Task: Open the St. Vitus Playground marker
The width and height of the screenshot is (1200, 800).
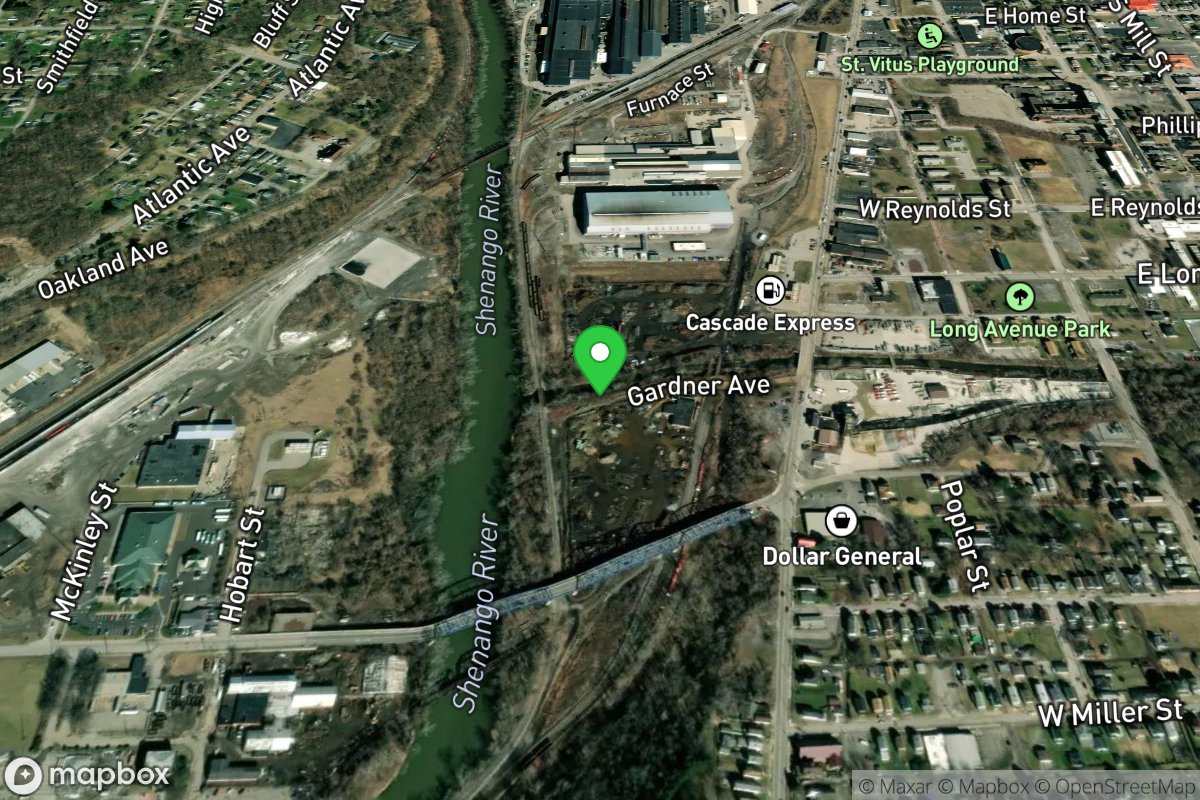Action: pos(930,36)
